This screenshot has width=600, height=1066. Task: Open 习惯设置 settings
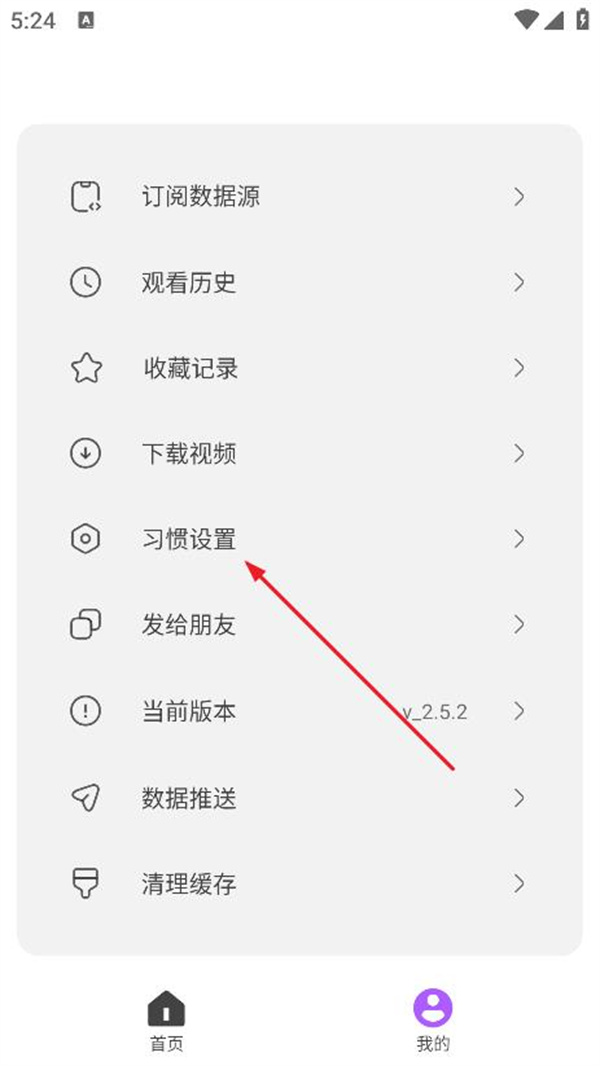[x=299, y=539]
